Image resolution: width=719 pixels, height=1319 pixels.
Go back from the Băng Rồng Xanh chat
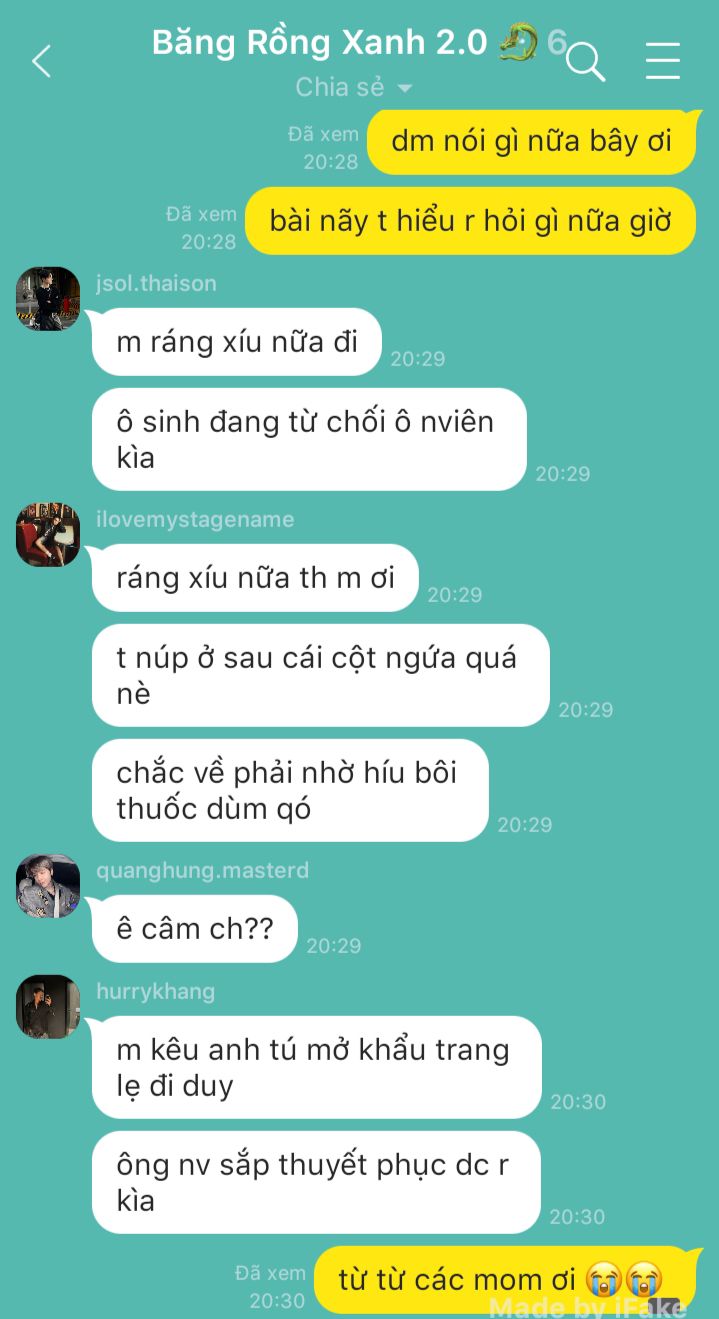[41, 62]
